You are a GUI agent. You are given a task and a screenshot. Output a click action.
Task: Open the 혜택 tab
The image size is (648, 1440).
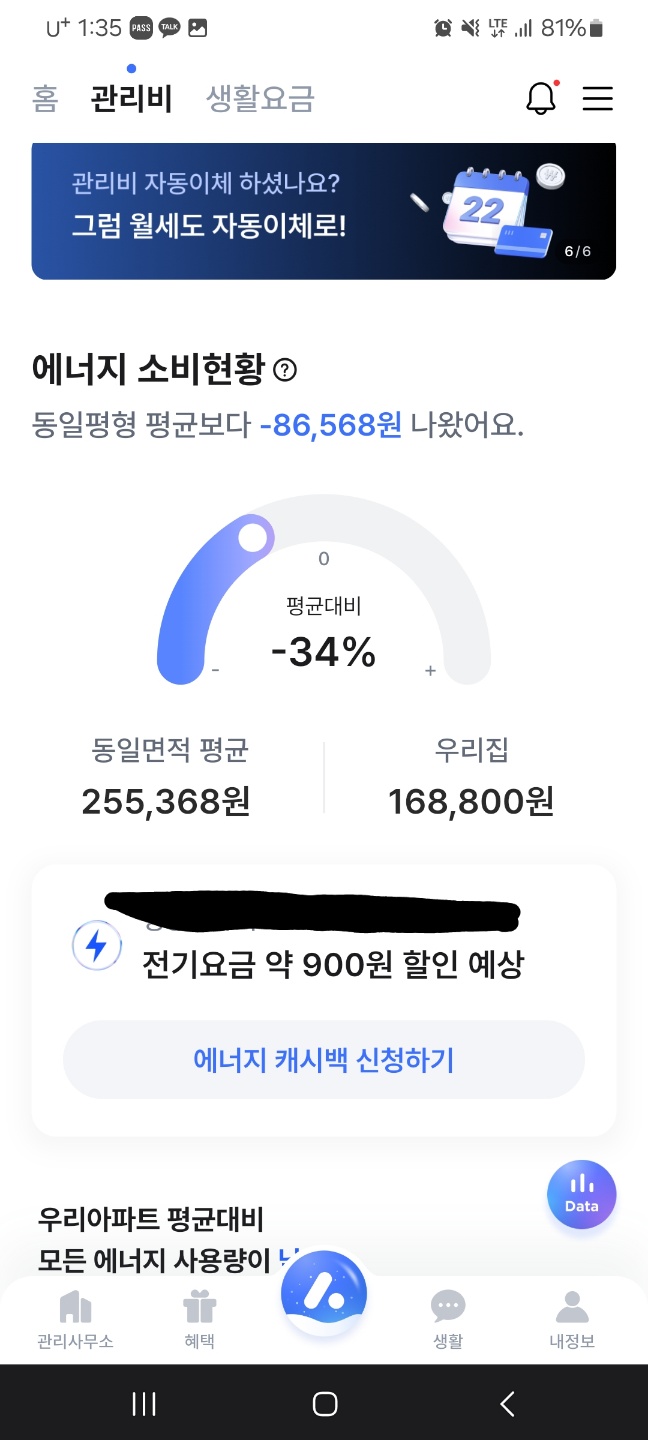tap(199, 1320)
